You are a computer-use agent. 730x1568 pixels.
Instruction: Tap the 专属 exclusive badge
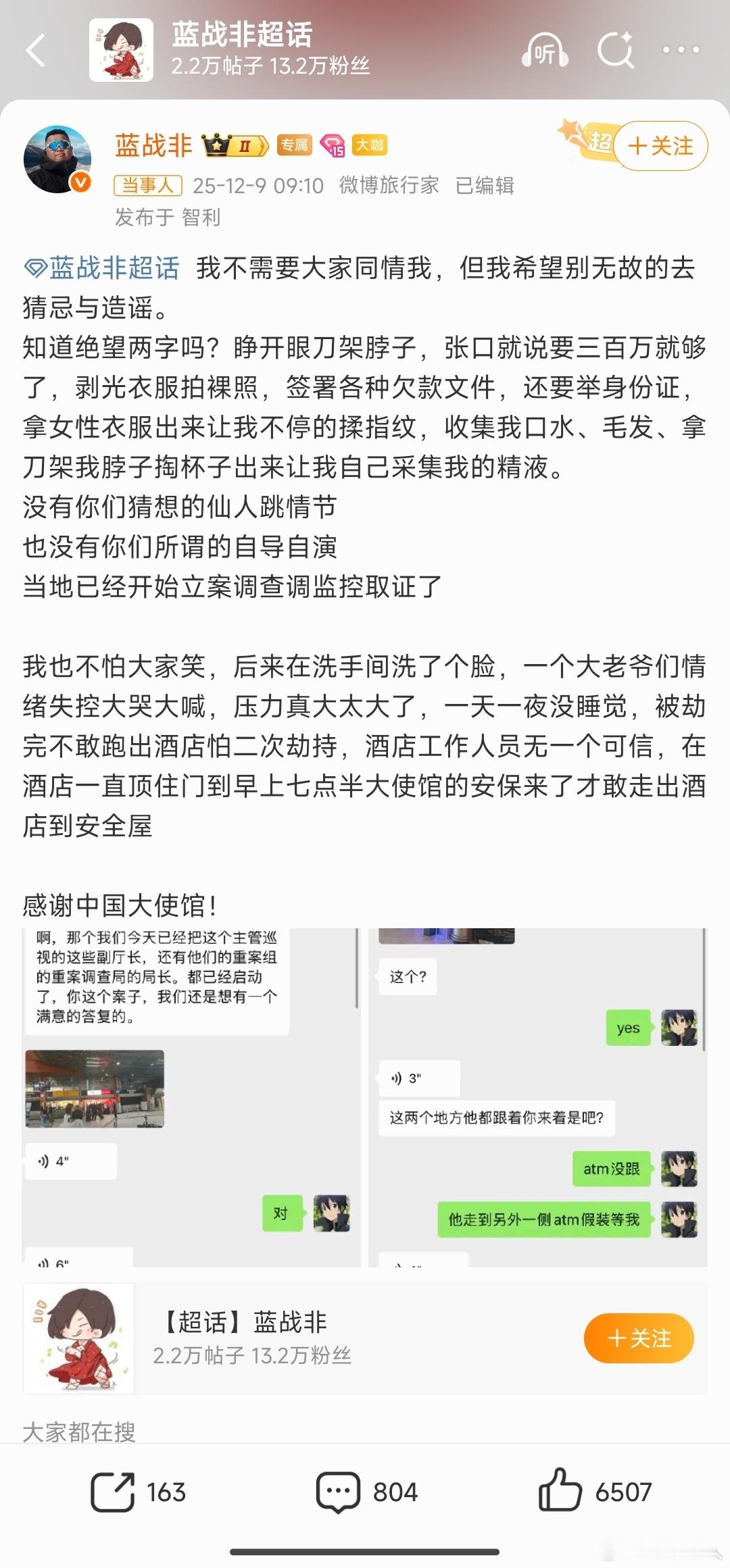[295, 144]
